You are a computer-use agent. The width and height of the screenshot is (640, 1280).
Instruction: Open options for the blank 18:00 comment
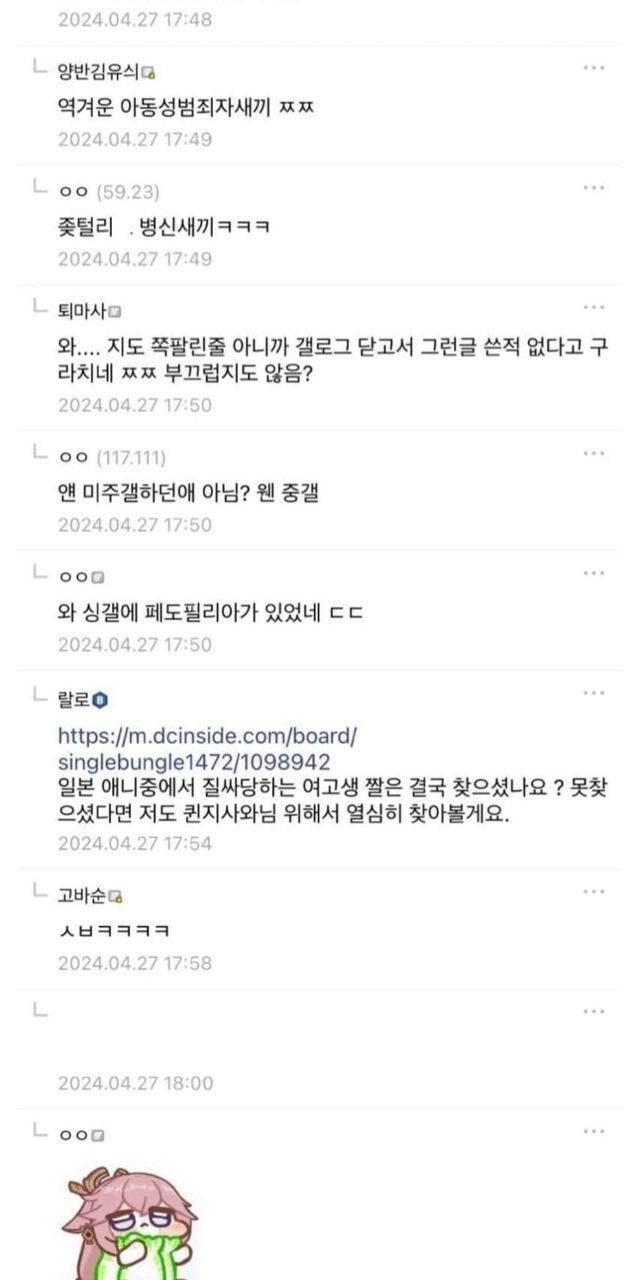[x=594, y=1011]
